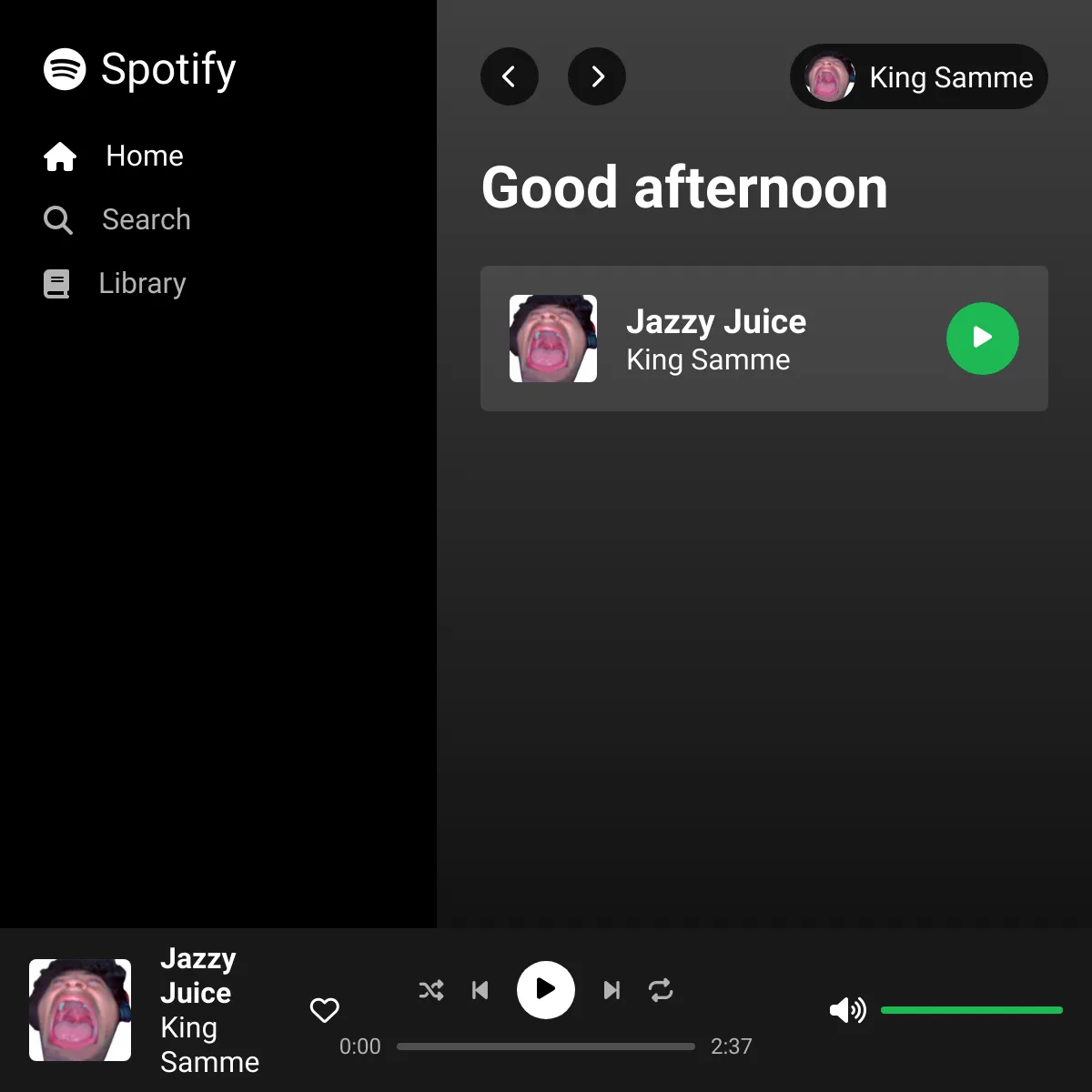The width and height of the screenshot is (1092, 1092).
Task: Open the Library section
Action: point(115,283)
